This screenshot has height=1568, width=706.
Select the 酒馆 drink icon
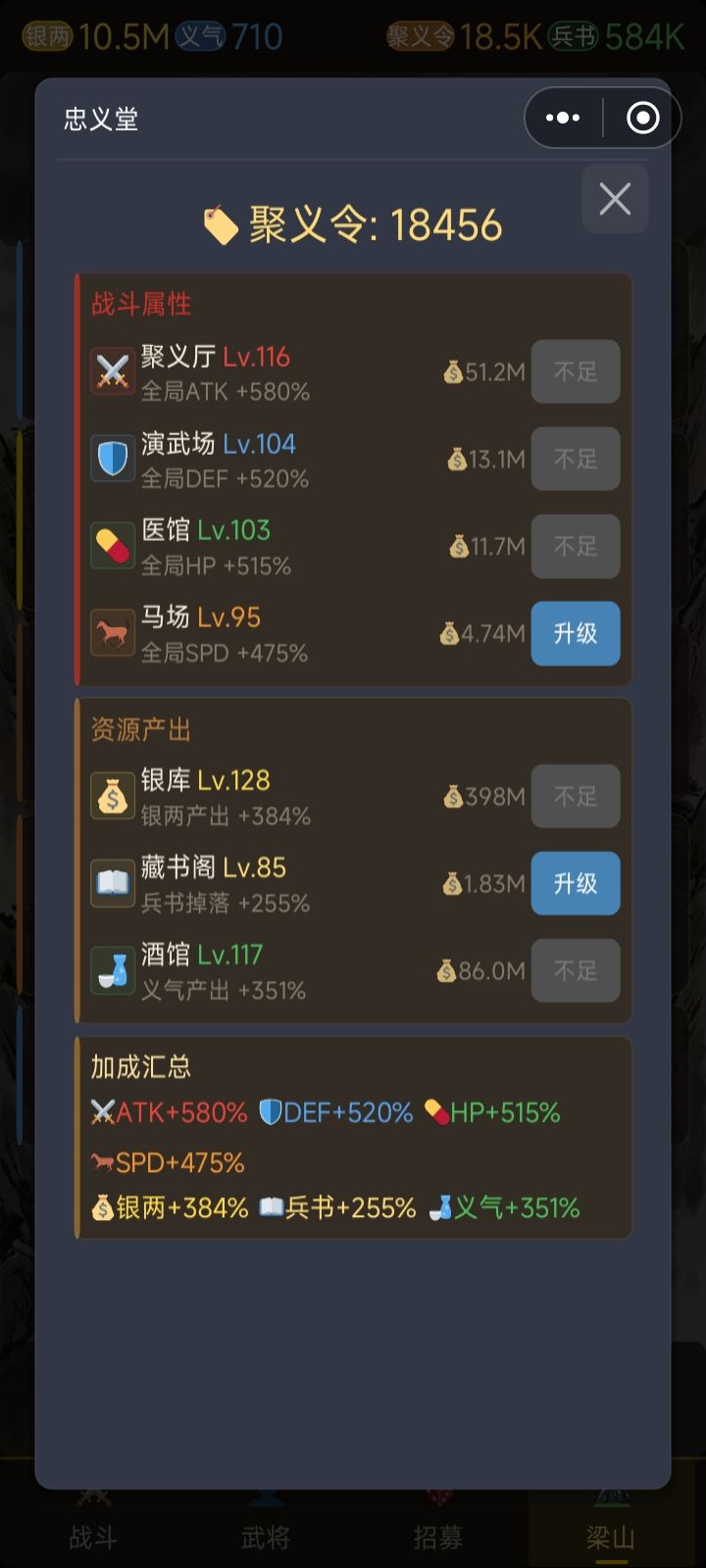(113, 969)
